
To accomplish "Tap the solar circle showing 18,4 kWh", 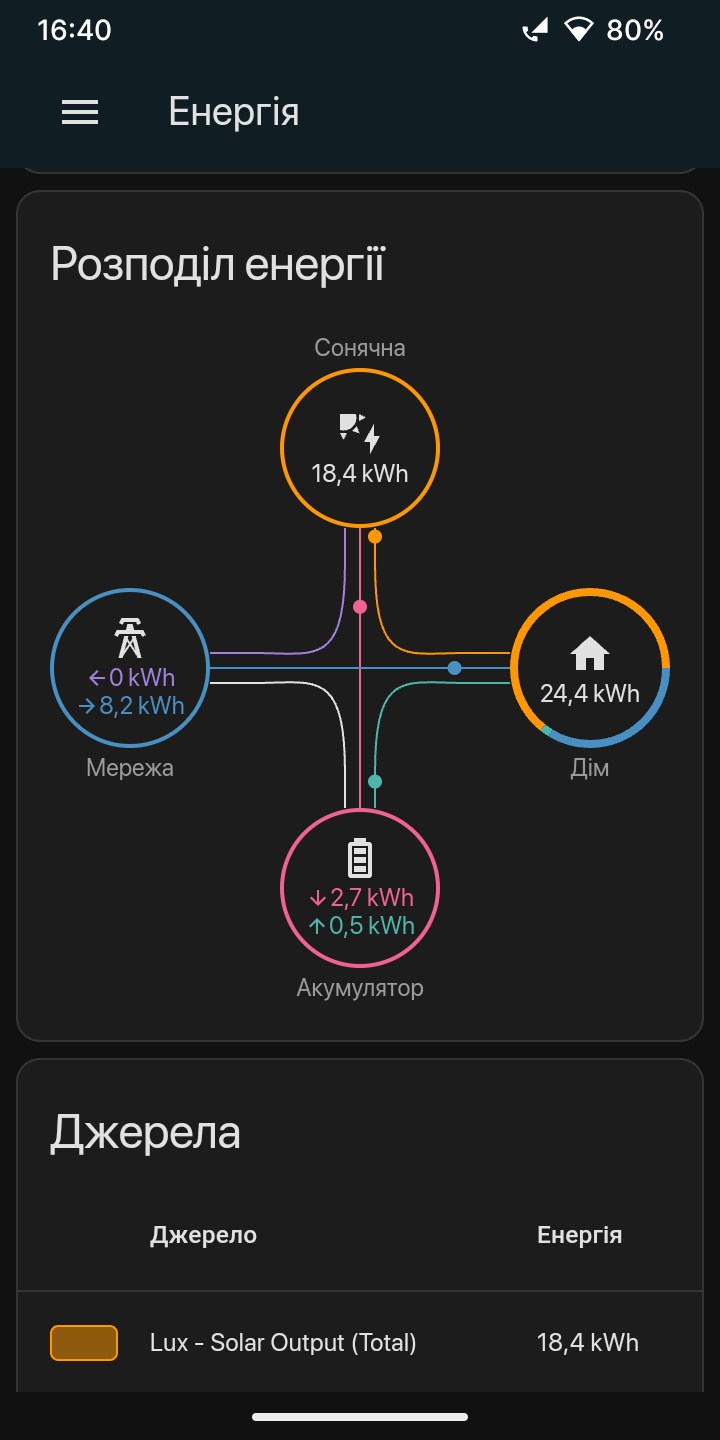I will pyautogui.click(x=360, y=447).
